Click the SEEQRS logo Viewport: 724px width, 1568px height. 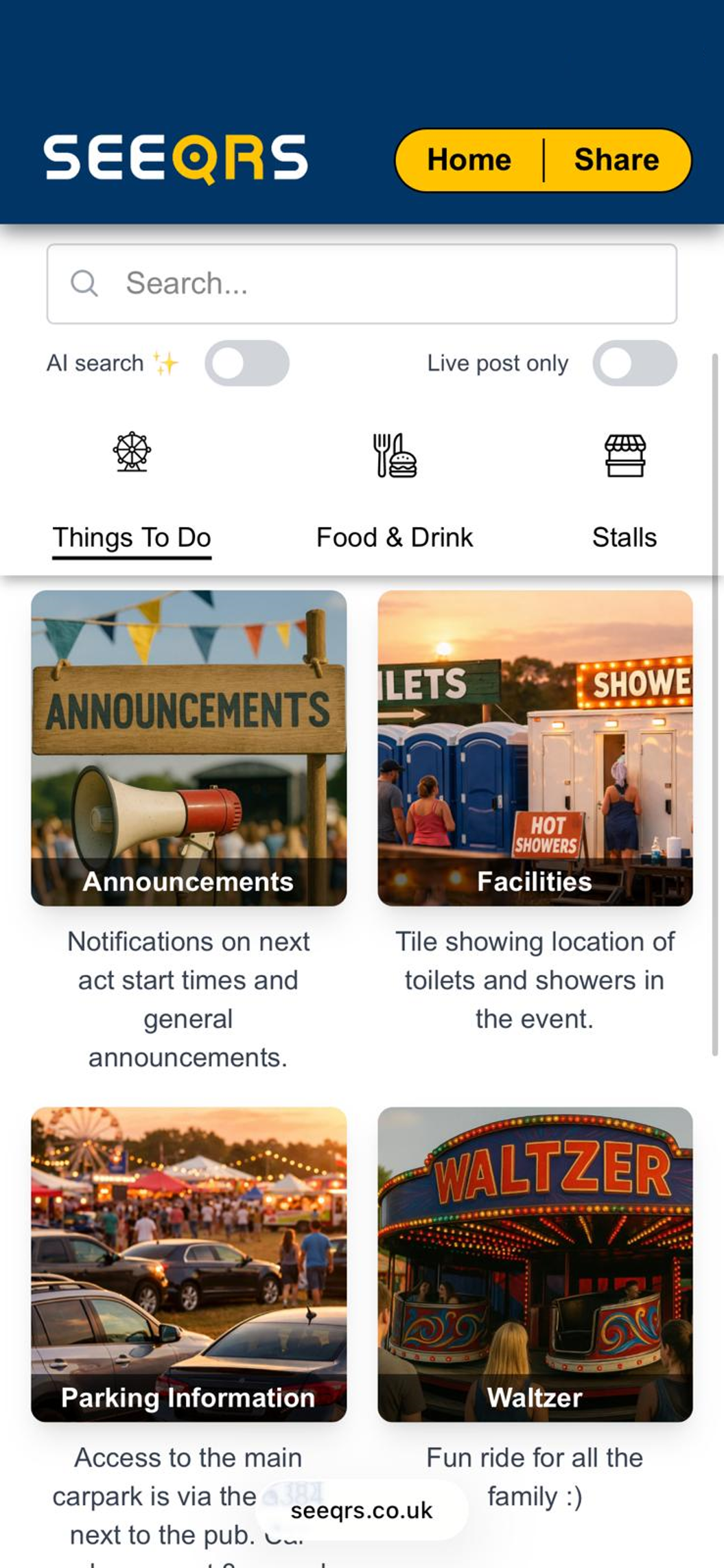174,159
